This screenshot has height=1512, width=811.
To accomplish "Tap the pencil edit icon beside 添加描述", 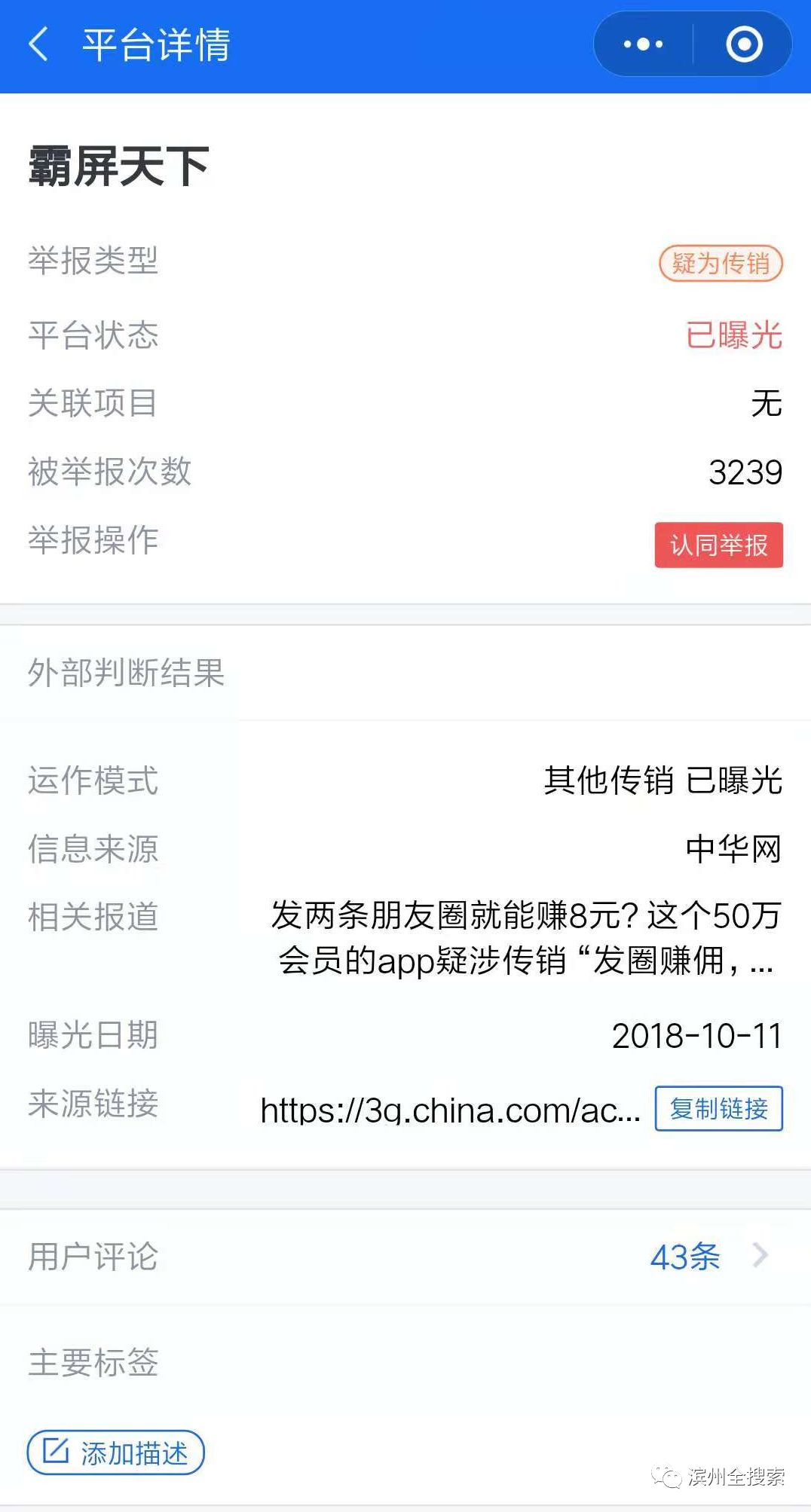I will click(x=54, y=1452).
